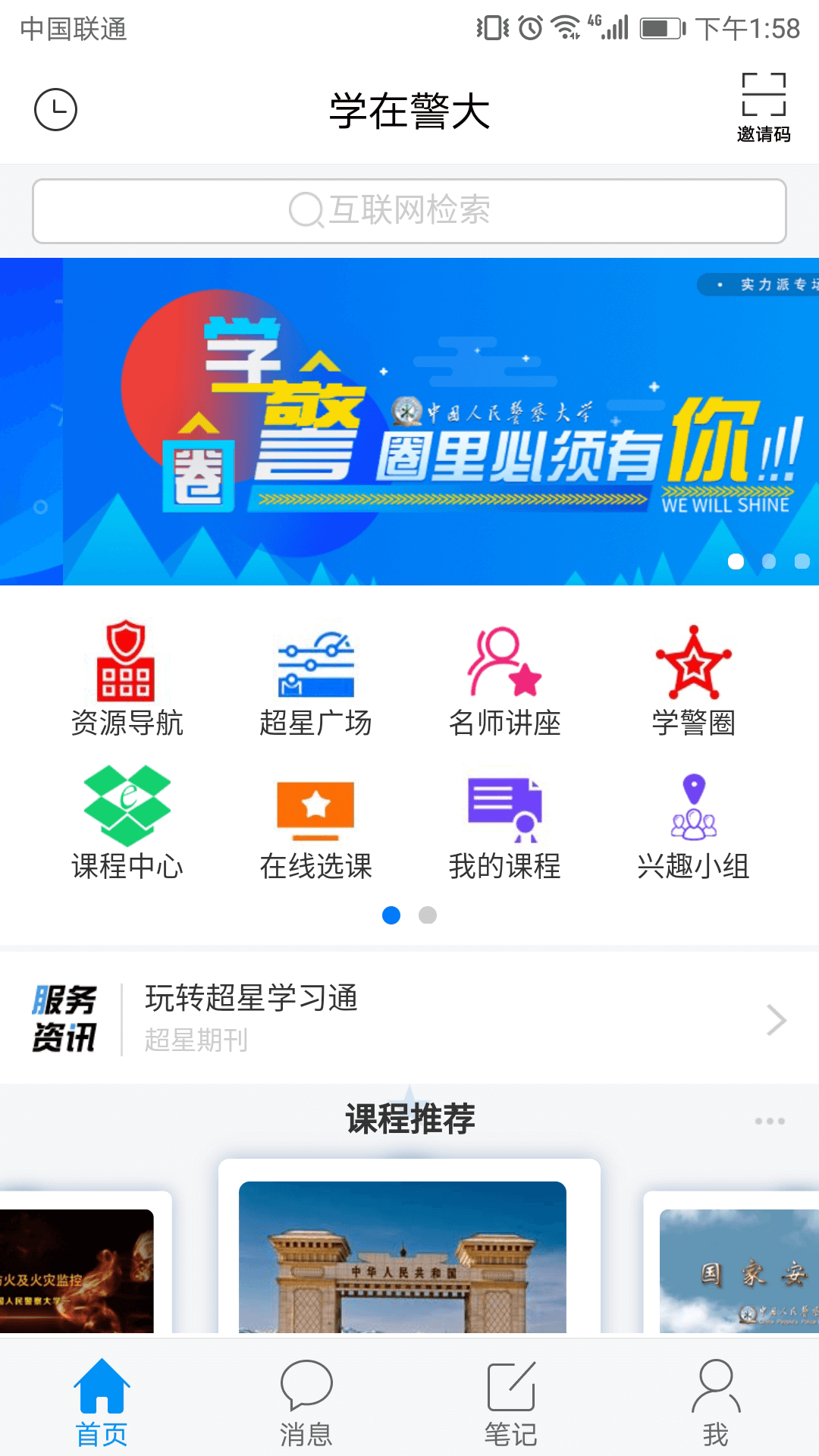
Task: Open the history clock icon
Action: (55, 110)
